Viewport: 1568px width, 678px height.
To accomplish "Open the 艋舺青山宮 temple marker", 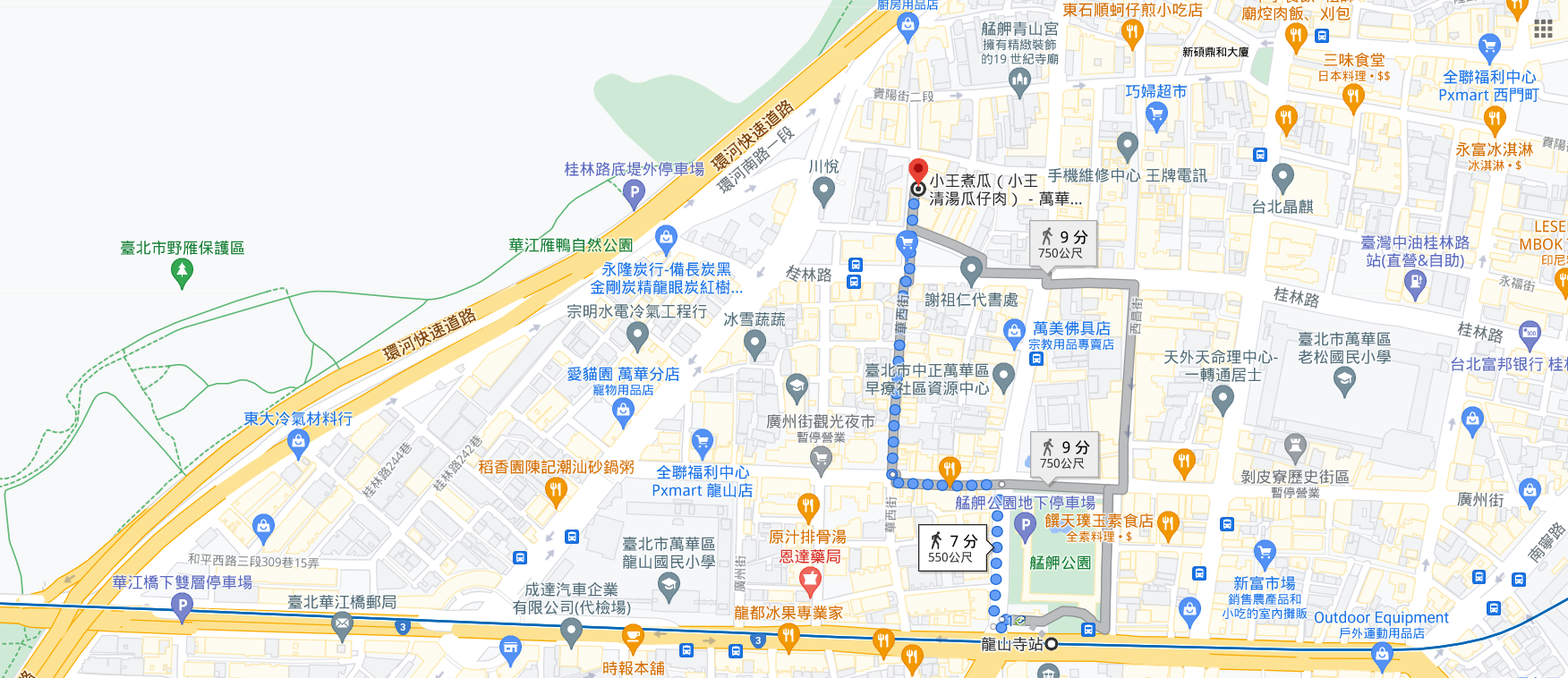I will 1019,81.
